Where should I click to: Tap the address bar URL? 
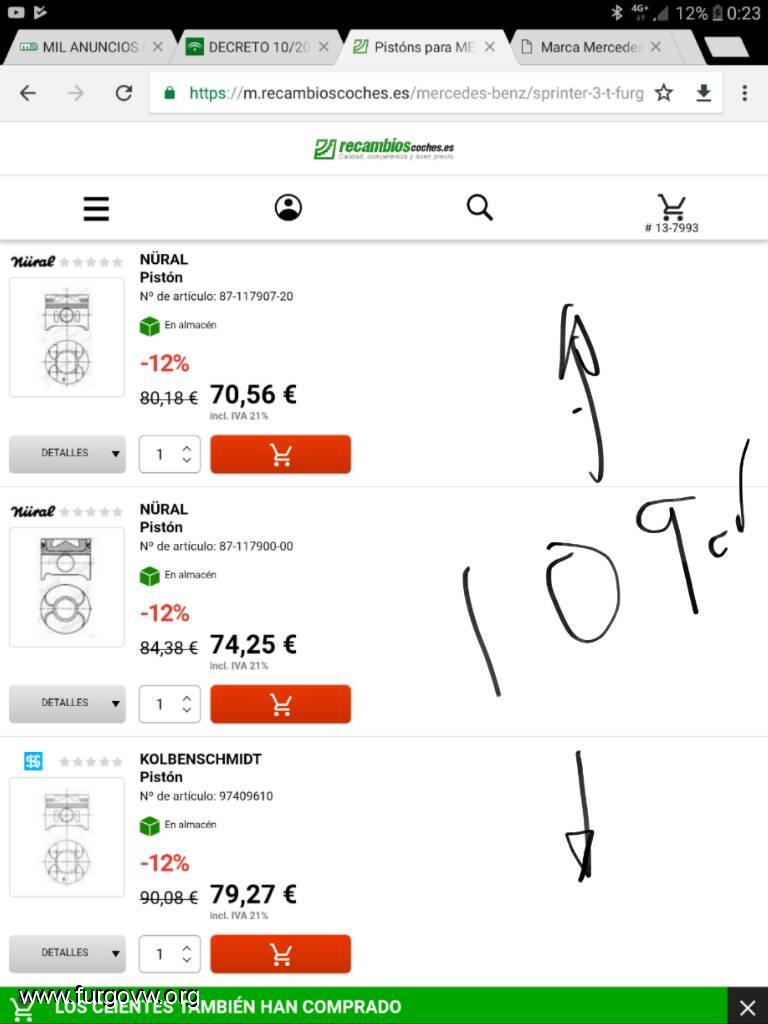[x=415, y=93]
